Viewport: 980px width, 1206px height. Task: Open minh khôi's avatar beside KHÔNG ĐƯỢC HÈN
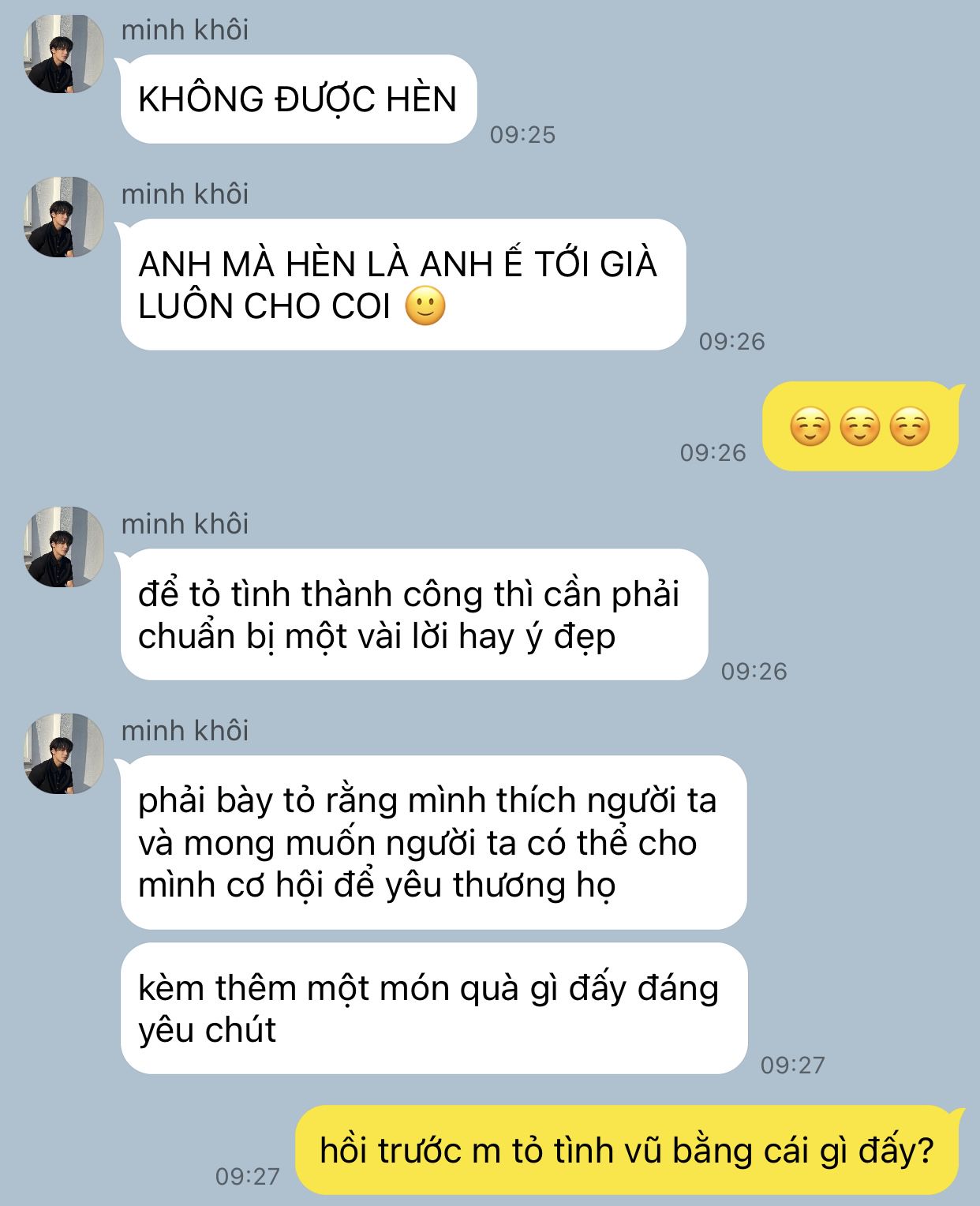[64, 53]
